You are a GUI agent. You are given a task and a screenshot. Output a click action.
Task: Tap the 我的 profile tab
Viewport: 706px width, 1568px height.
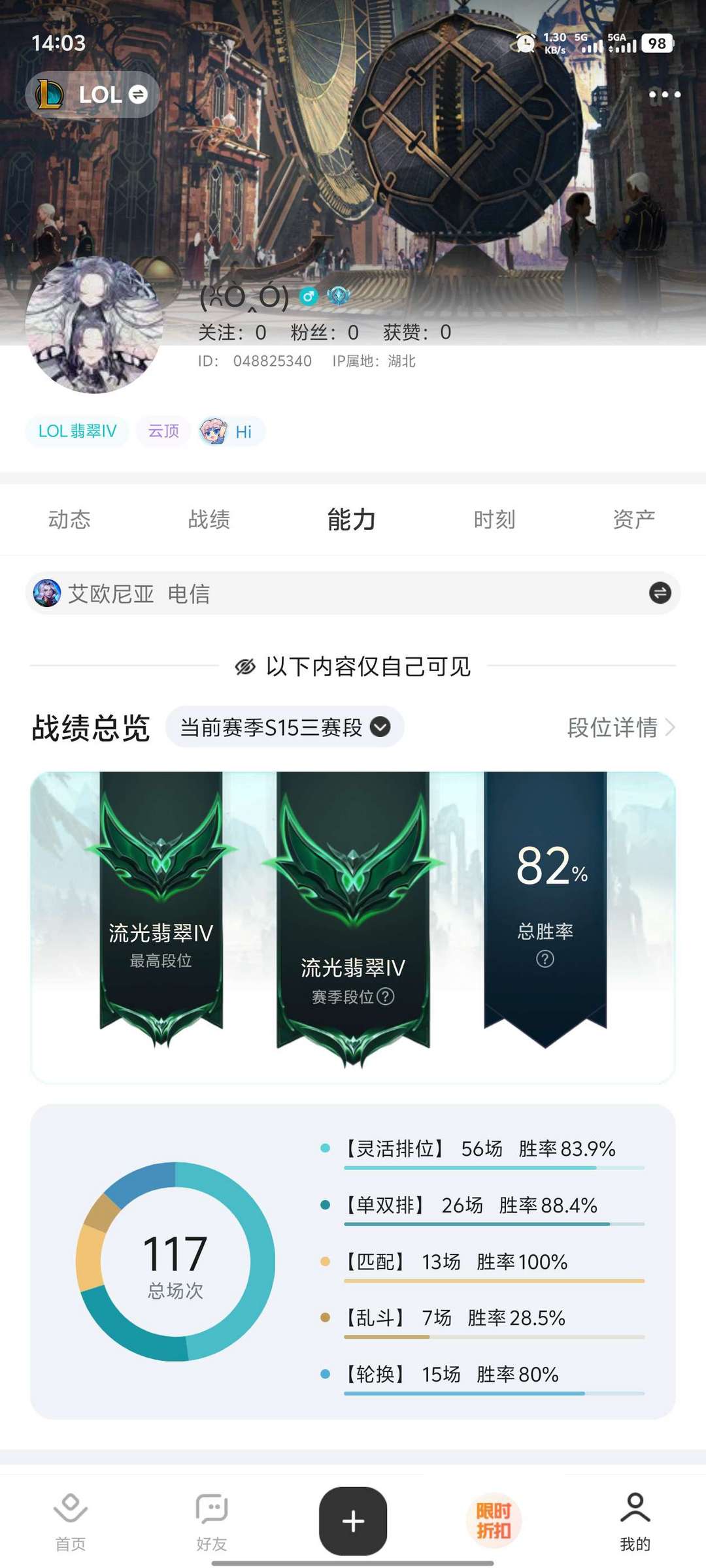pos(635,1522)
